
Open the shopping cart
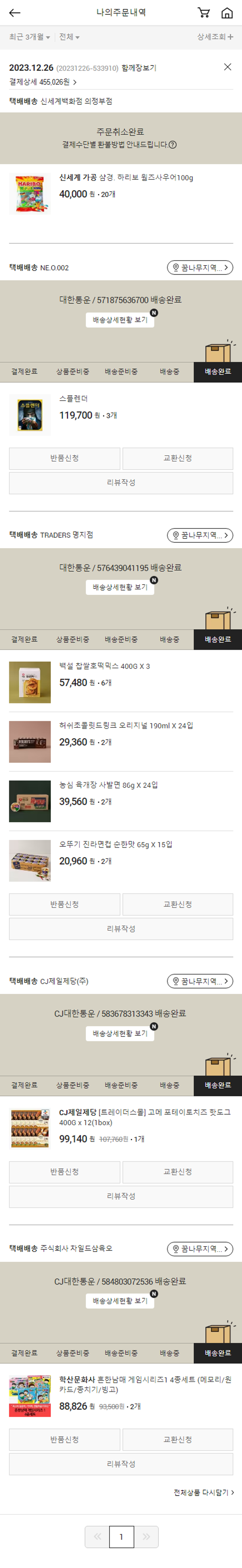[x=204, y=13]
